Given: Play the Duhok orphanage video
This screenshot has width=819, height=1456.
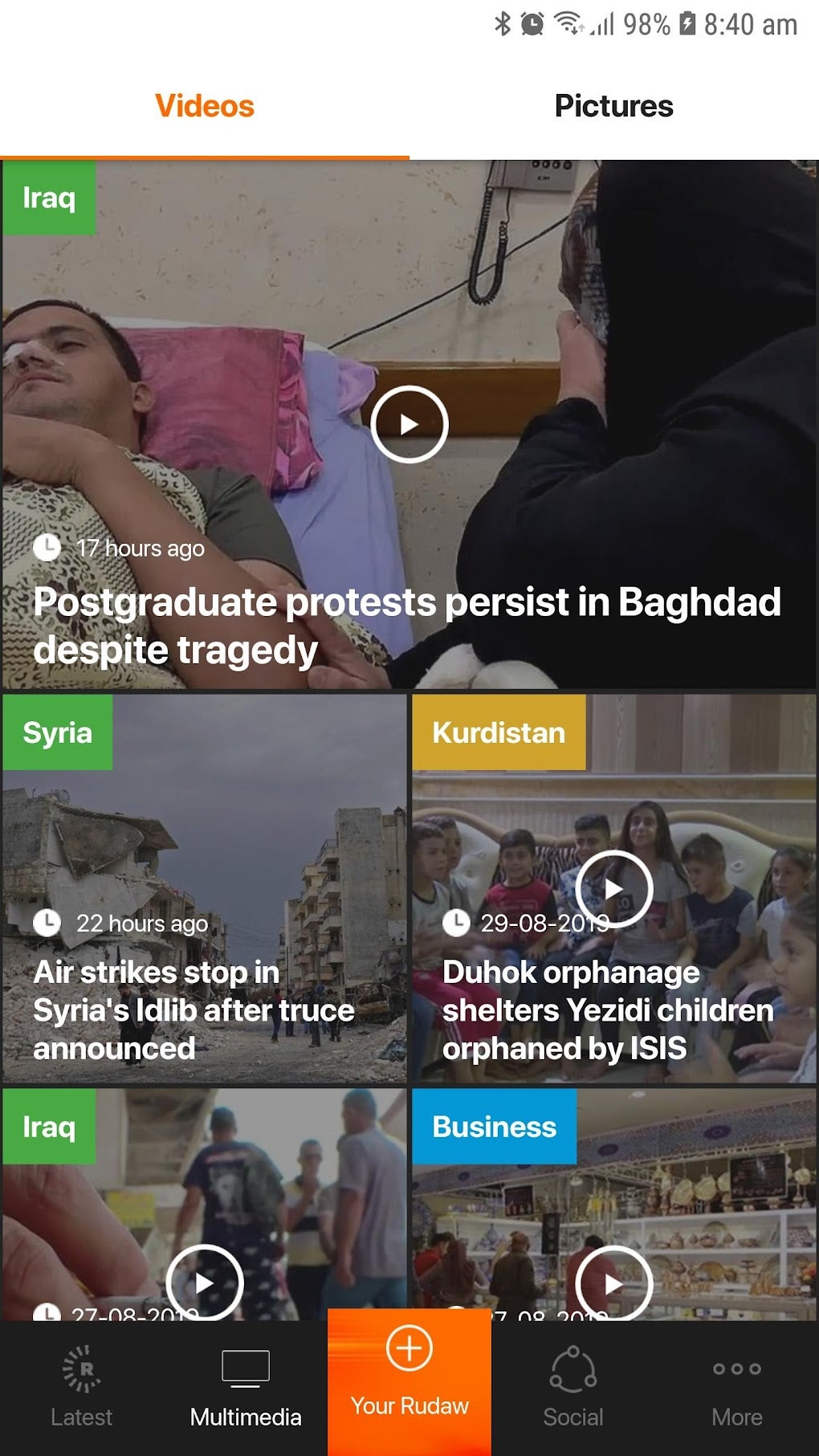Looking at the screenshot, I should pyautogui.click(x=613, y=888).
